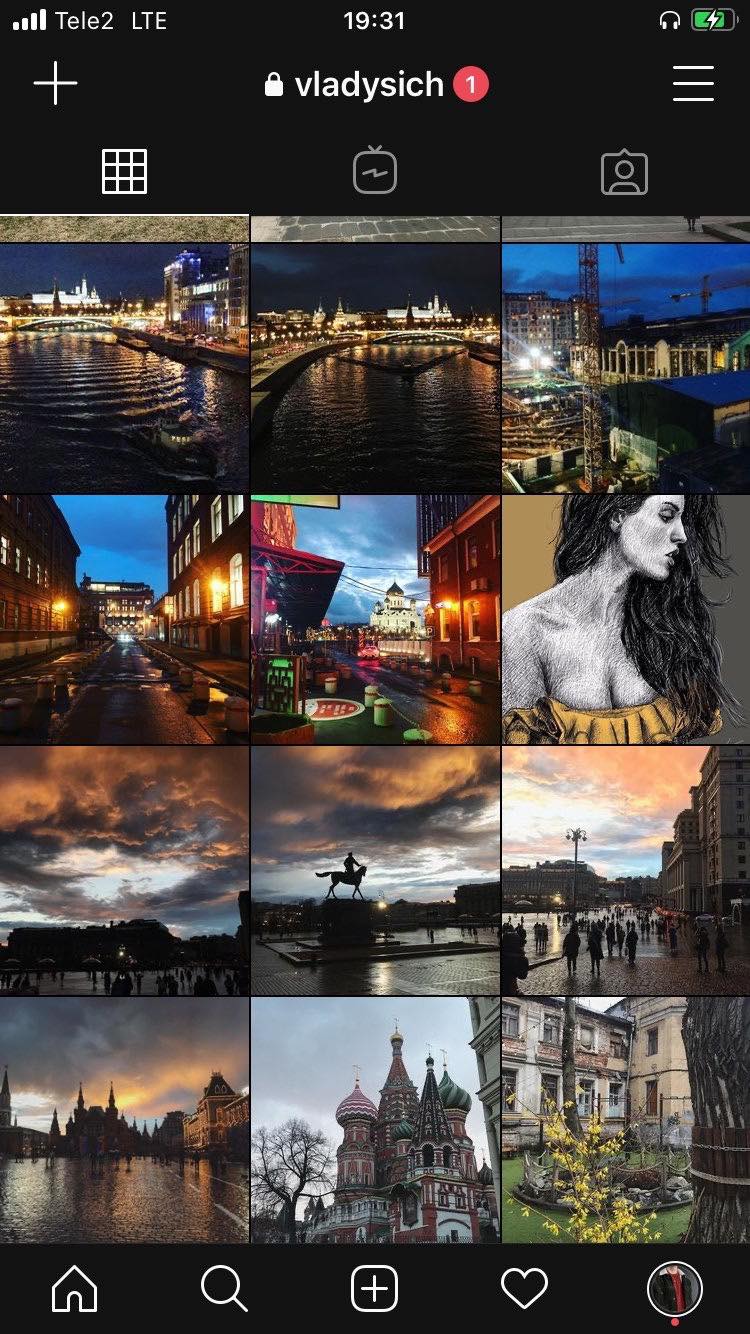Open the cathedral behind red awning photo

pyautogui.click(x=375, y=619)
